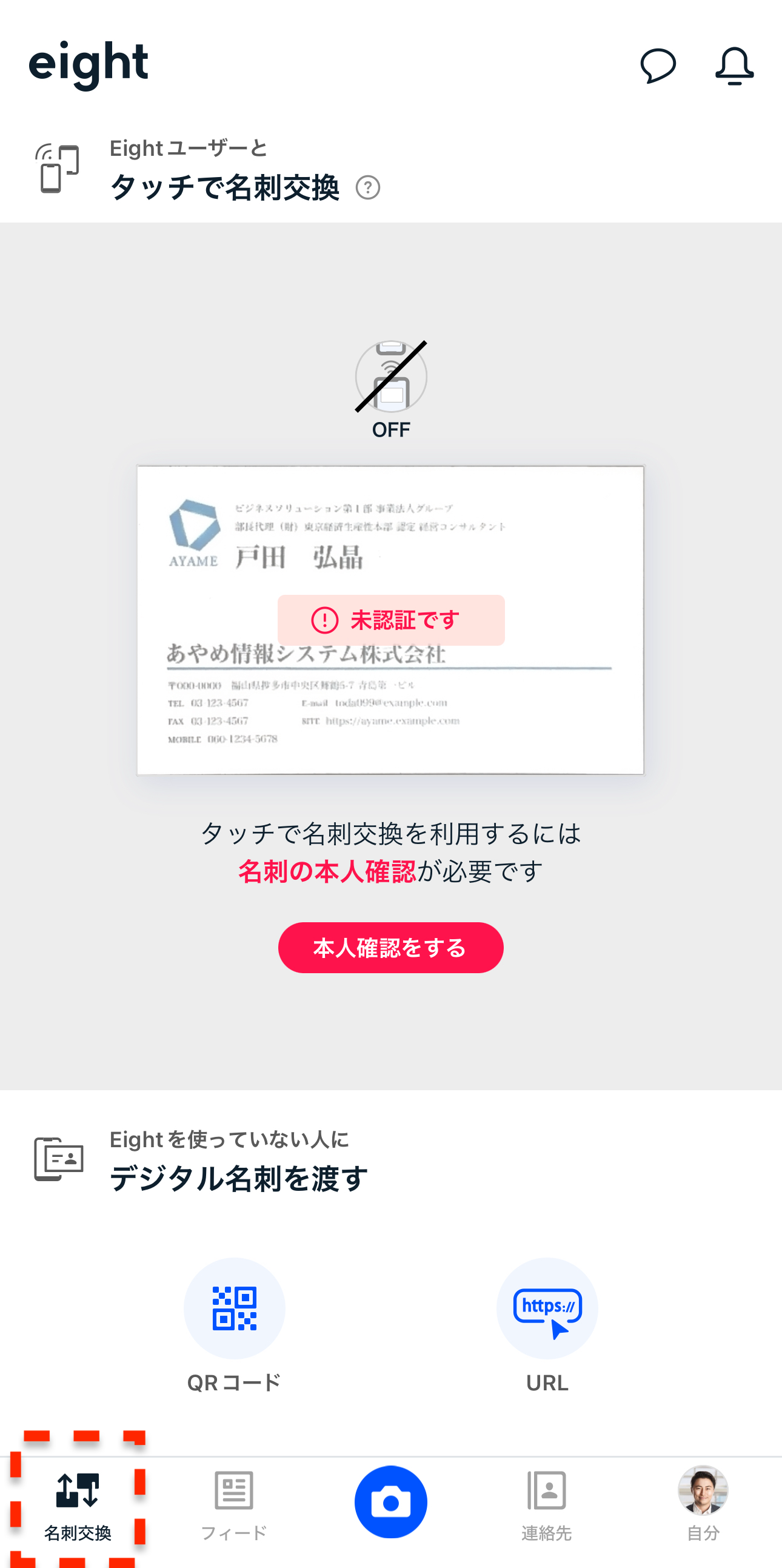Open the messages chat bubble

(x=658, y=65)
